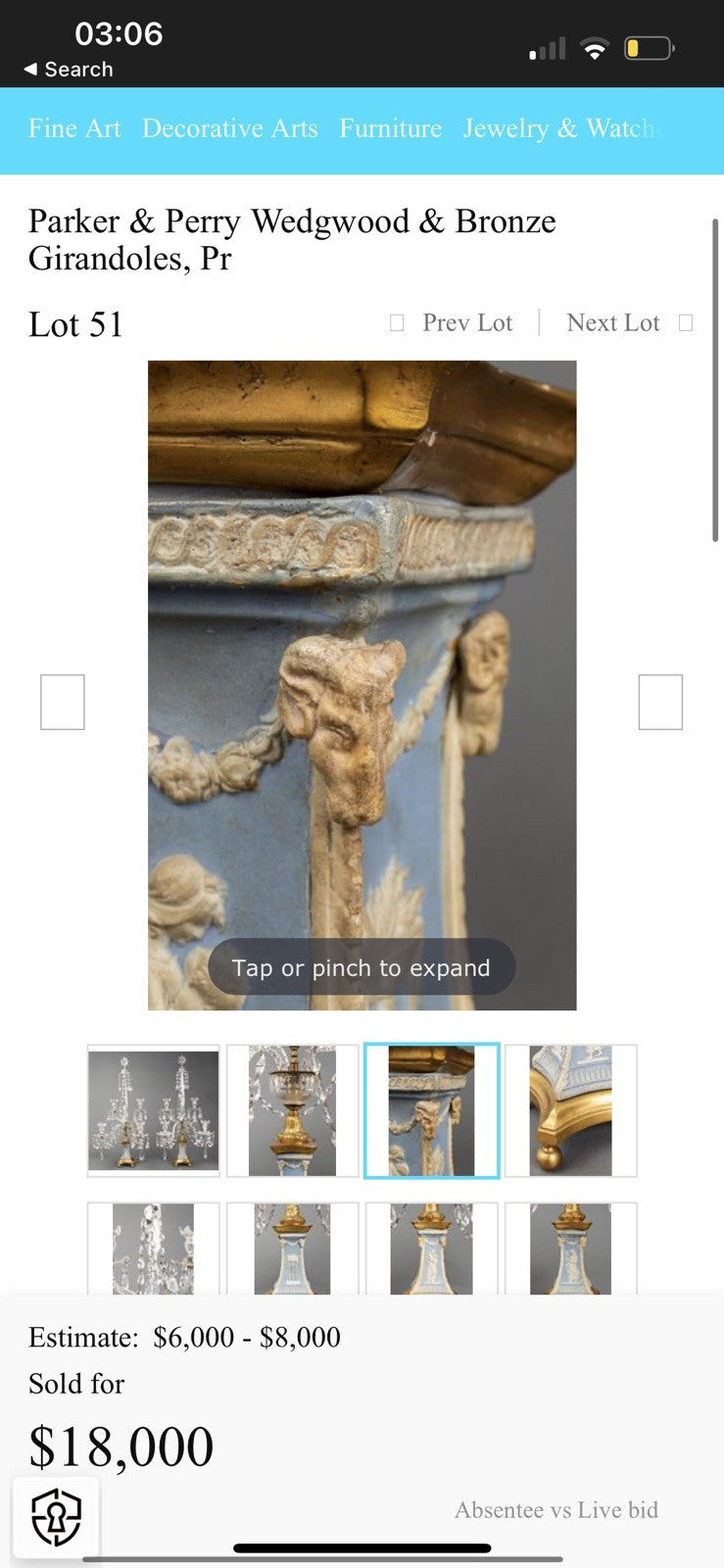This screenshot has height=1568, width=724.
Task: Show previous image with left arrow
Action: tap(63, 702)
